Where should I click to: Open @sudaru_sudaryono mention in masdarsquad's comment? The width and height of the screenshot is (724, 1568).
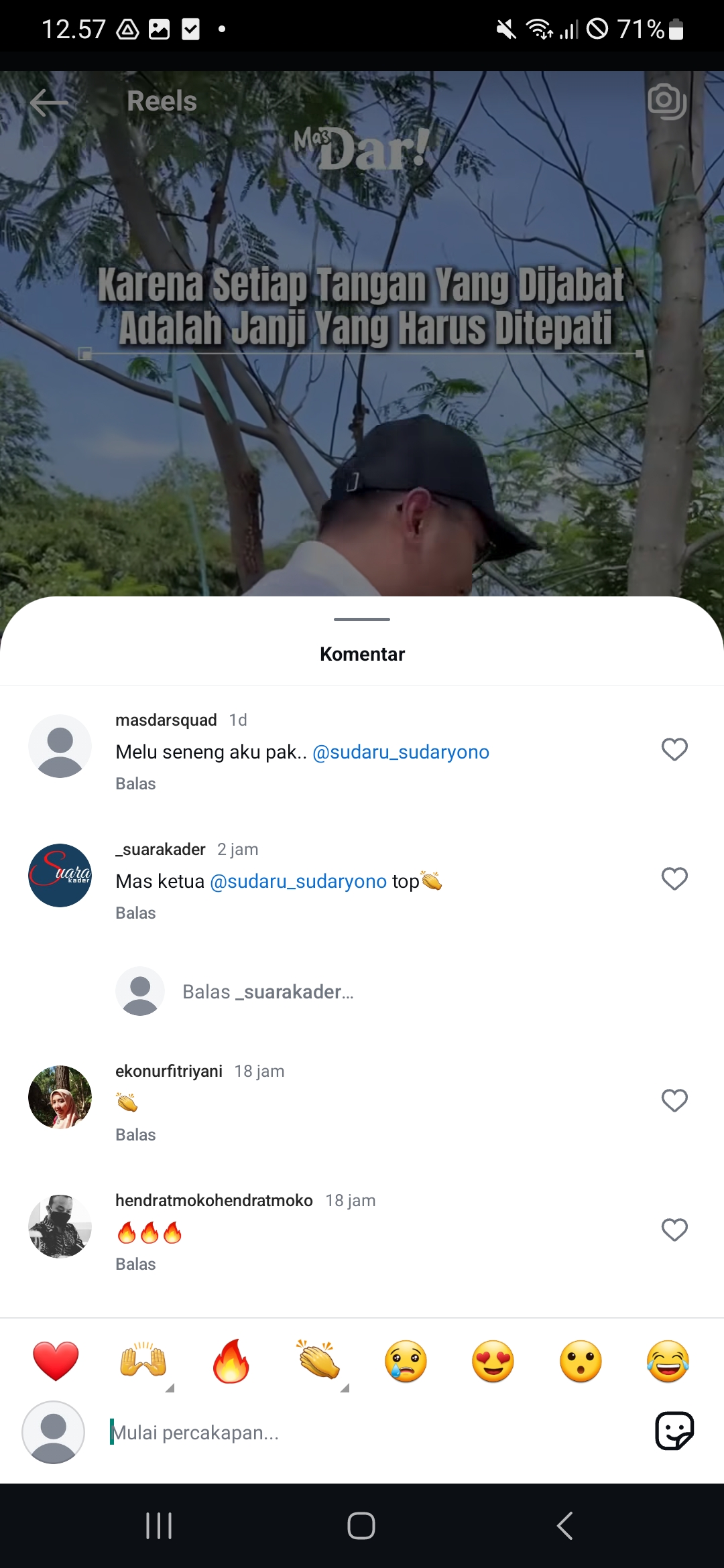pyautogui.click(x=401, y=752)
